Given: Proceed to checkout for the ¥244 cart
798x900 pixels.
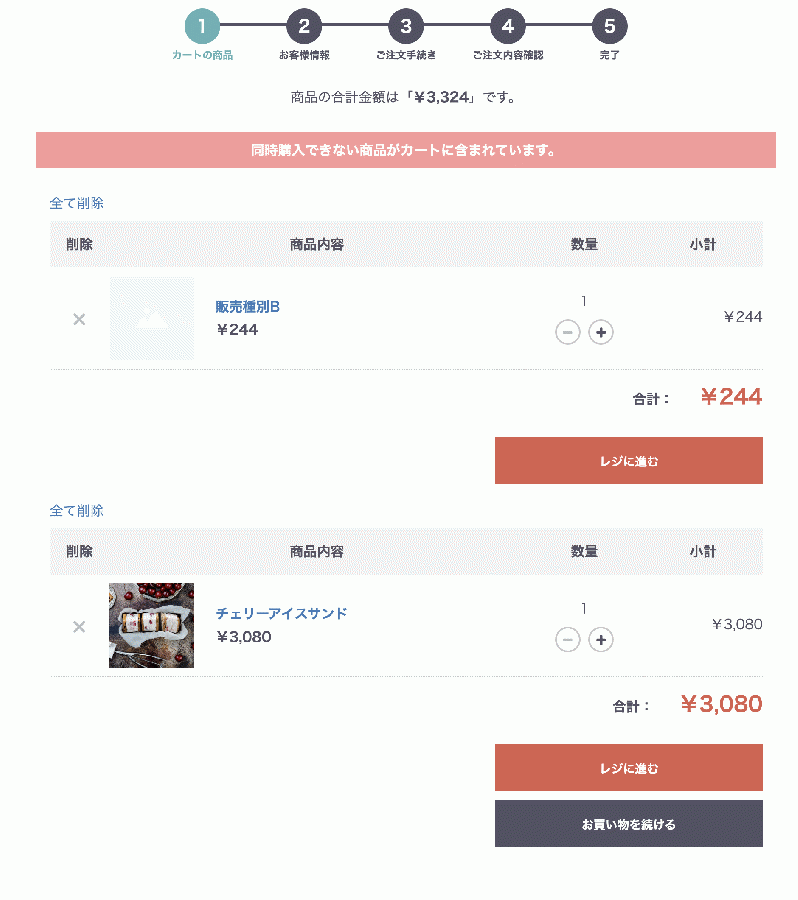Looking at the screenshot, I should 628,461.
